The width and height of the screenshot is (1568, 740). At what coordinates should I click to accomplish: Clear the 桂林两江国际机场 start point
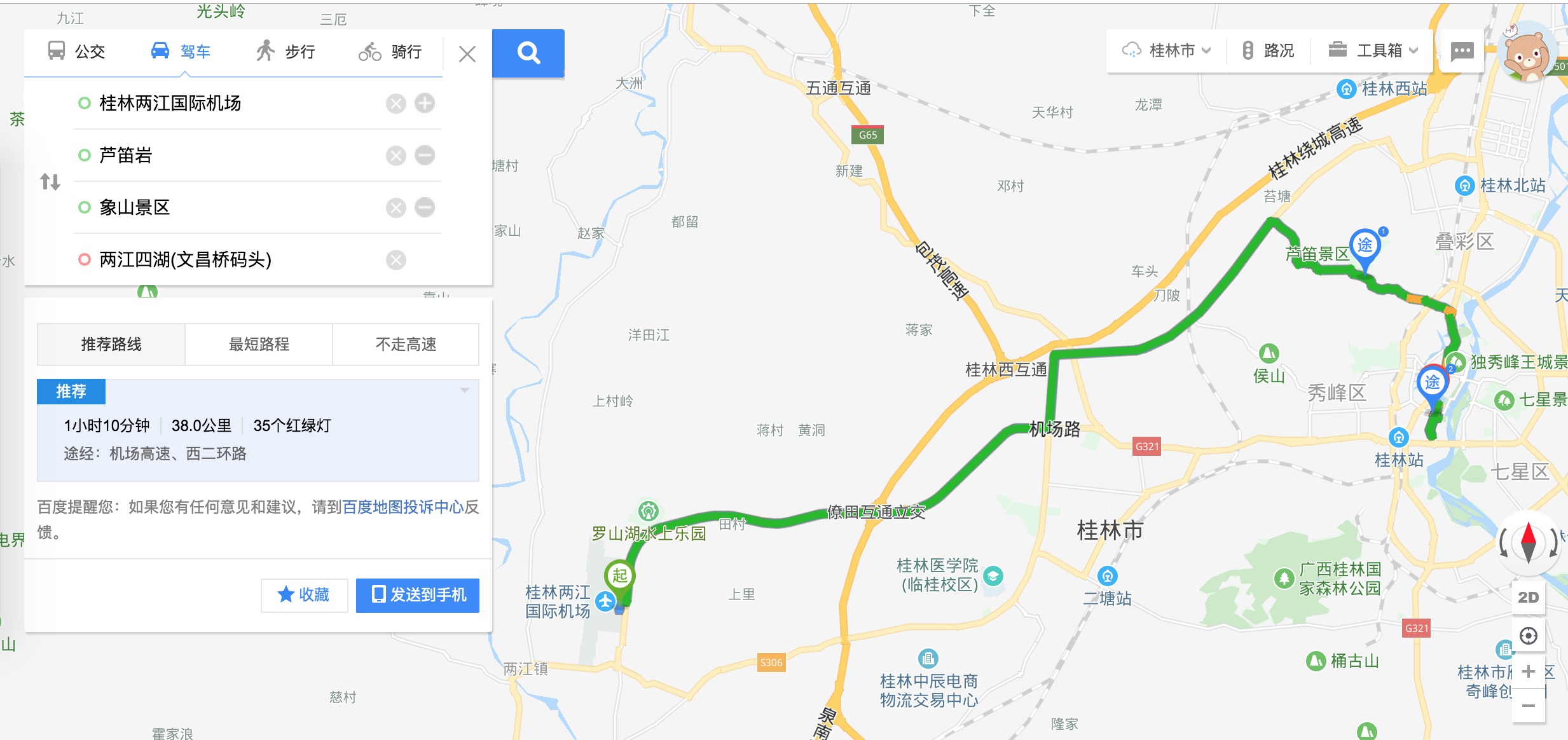[x=395, y=104]
